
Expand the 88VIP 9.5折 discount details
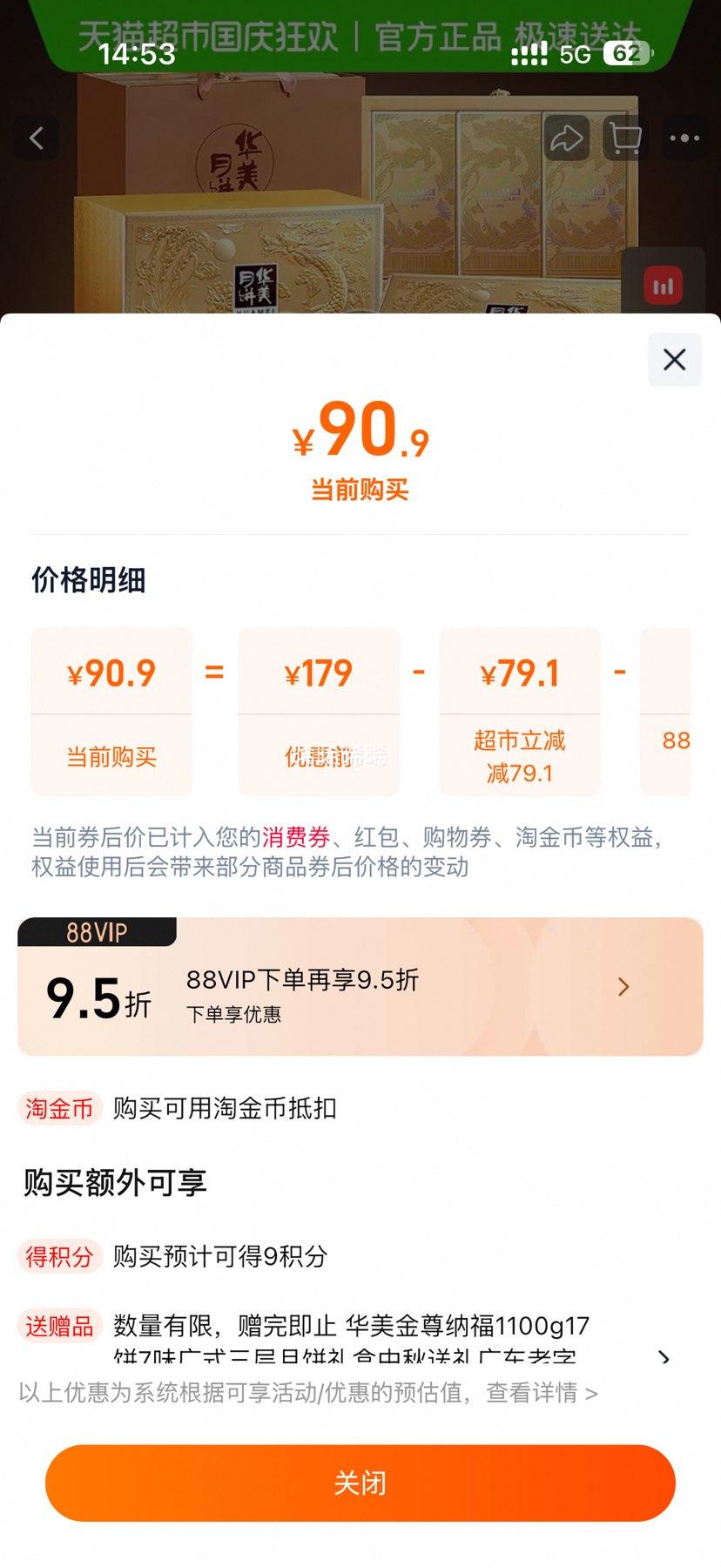pyautogui.click(x=623, y=986)
